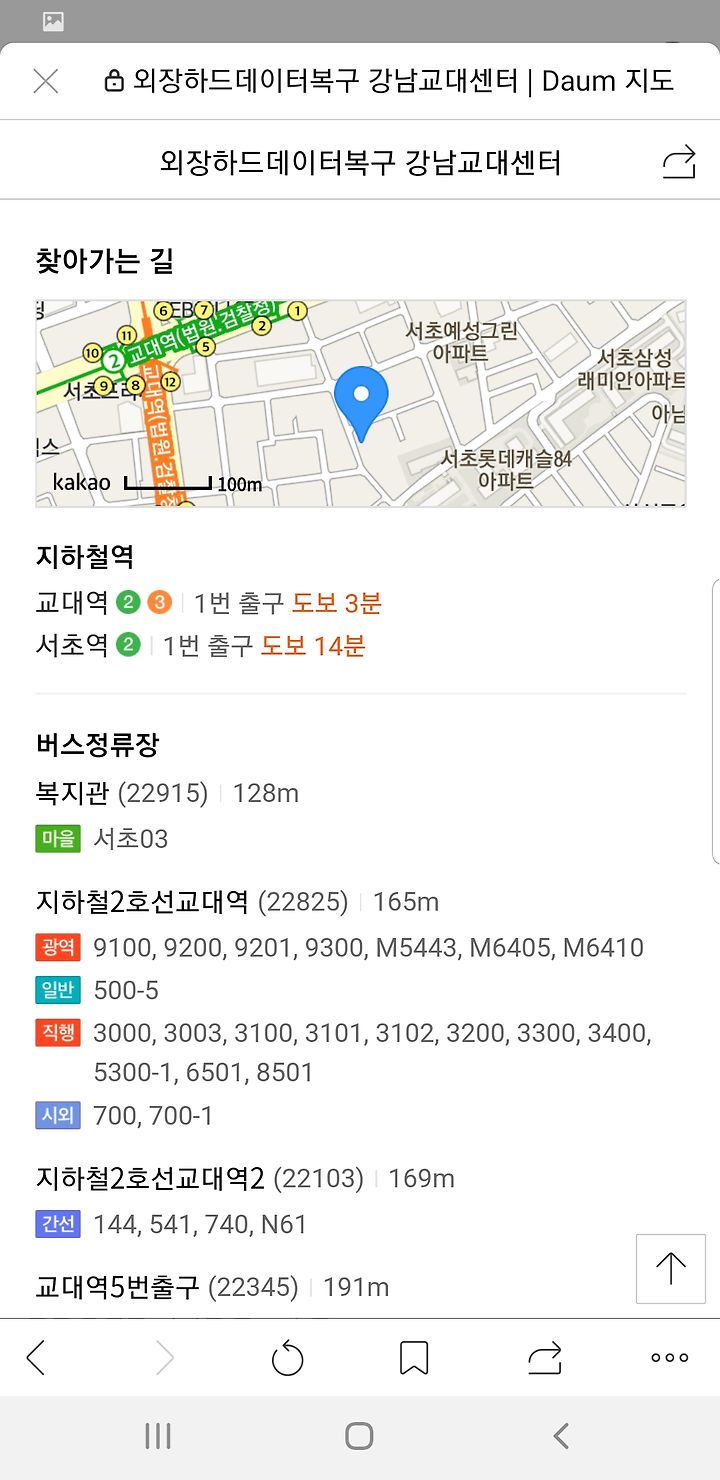
Task: Close the in-app browser tab
Action: [46, 81]
